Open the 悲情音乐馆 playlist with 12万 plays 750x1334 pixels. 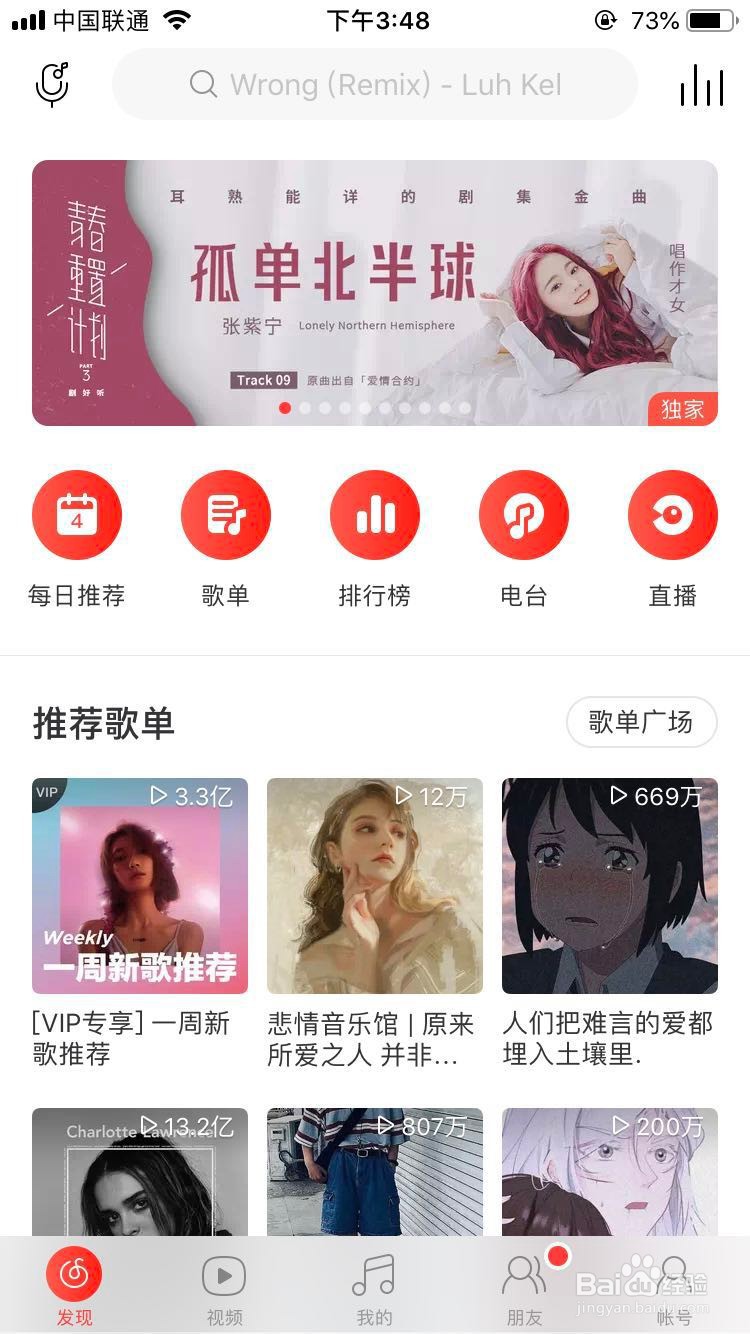coord(374,885)
